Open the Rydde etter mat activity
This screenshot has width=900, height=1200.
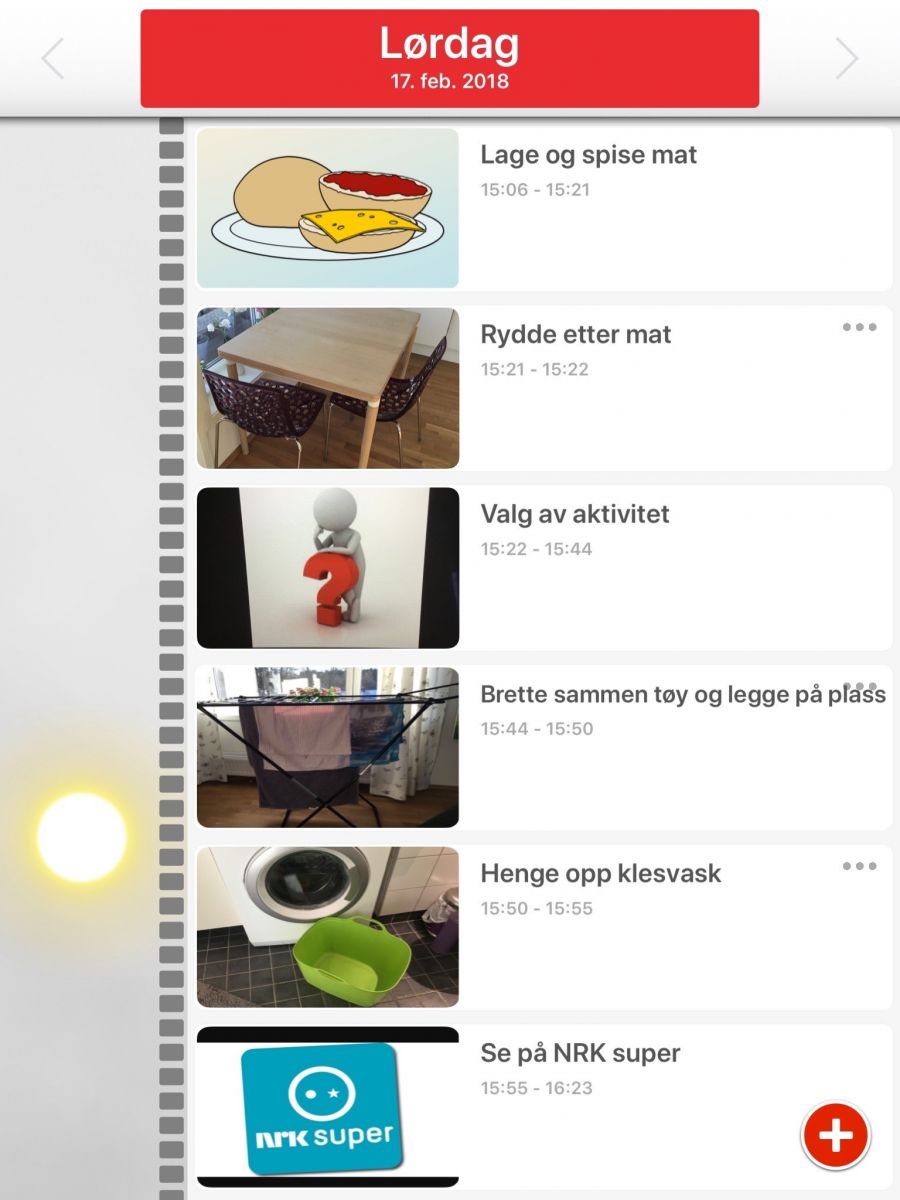pos(575,335)
